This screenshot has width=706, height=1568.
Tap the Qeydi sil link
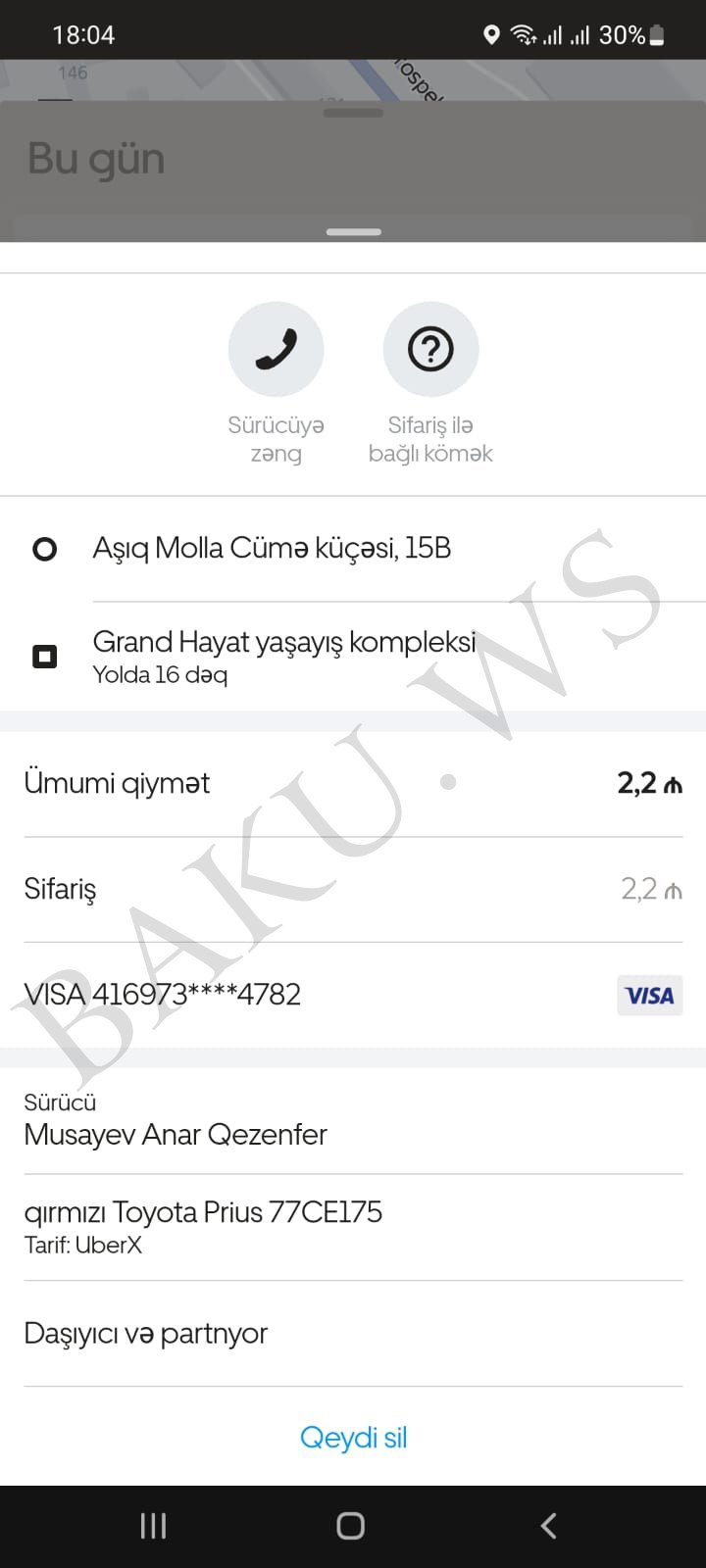[x=353, y=1438]
